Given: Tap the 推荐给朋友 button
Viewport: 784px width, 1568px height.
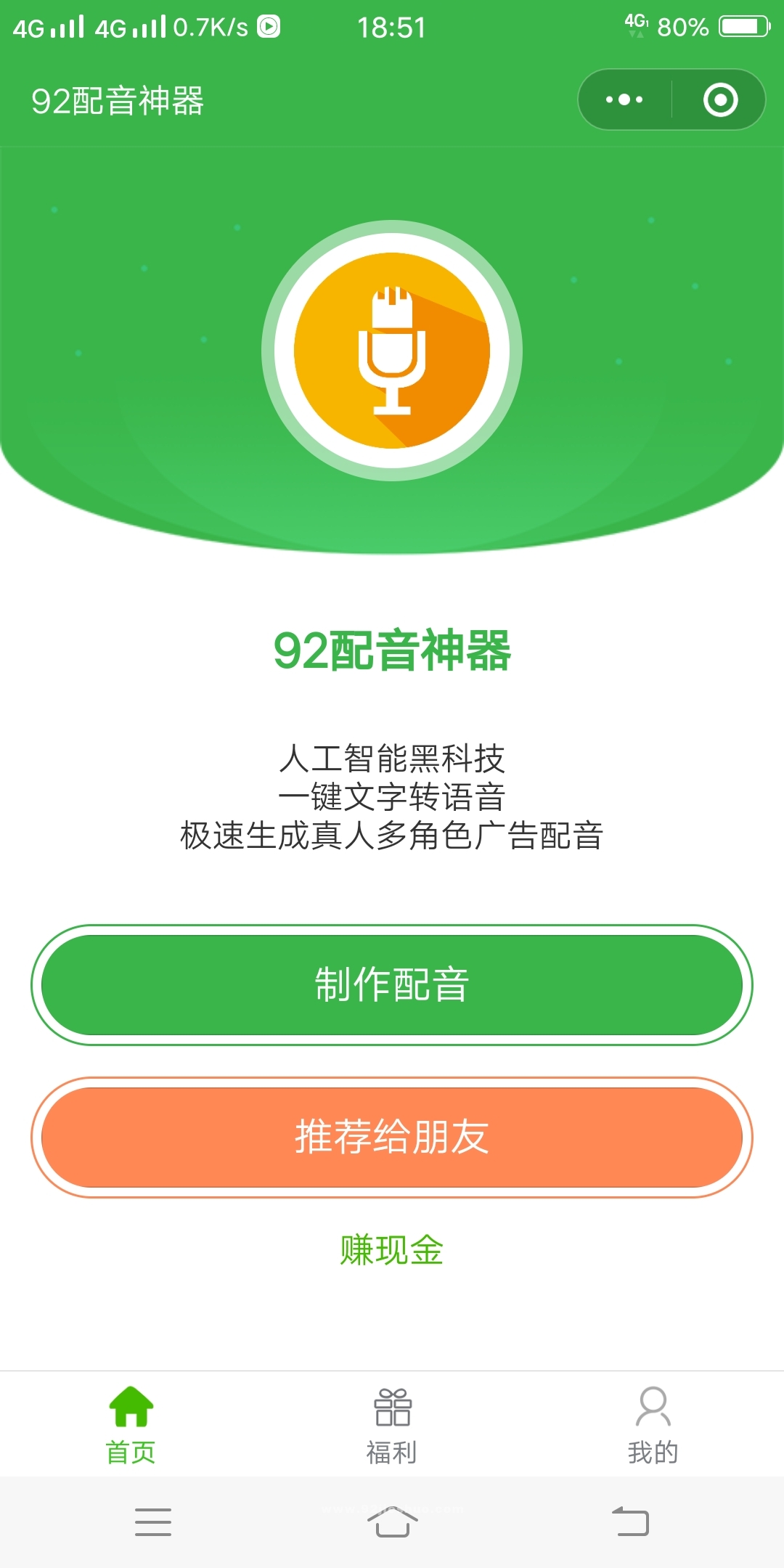Looking at the screenshot, I should [392, 1138].
